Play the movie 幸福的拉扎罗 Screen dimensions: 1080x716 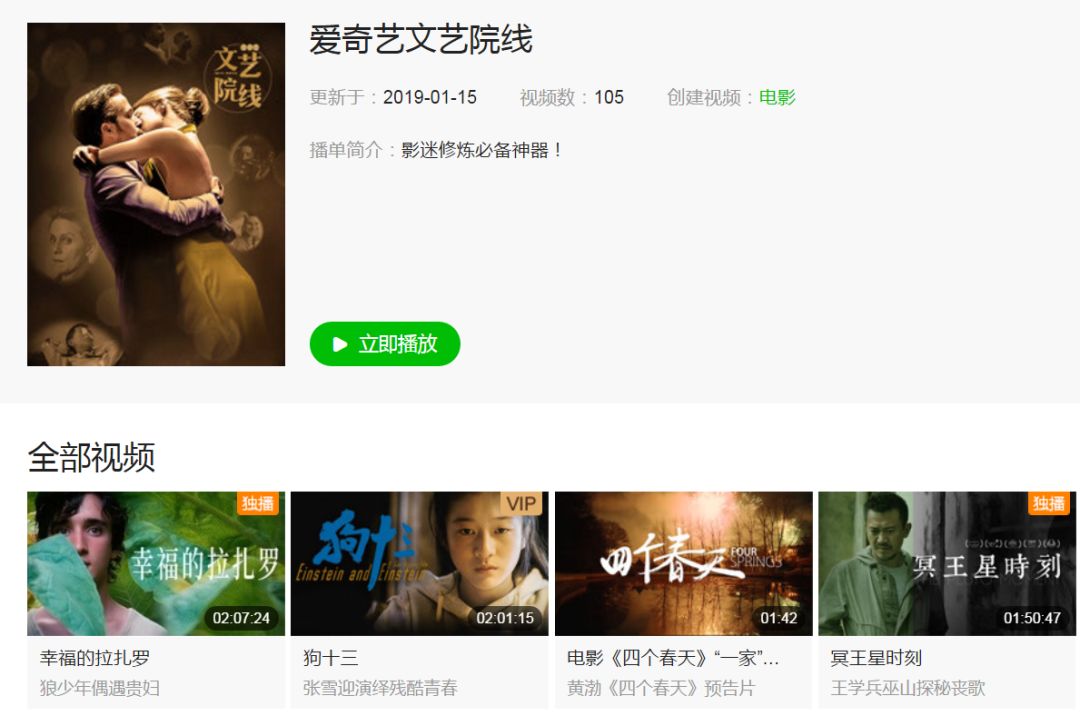156,563
